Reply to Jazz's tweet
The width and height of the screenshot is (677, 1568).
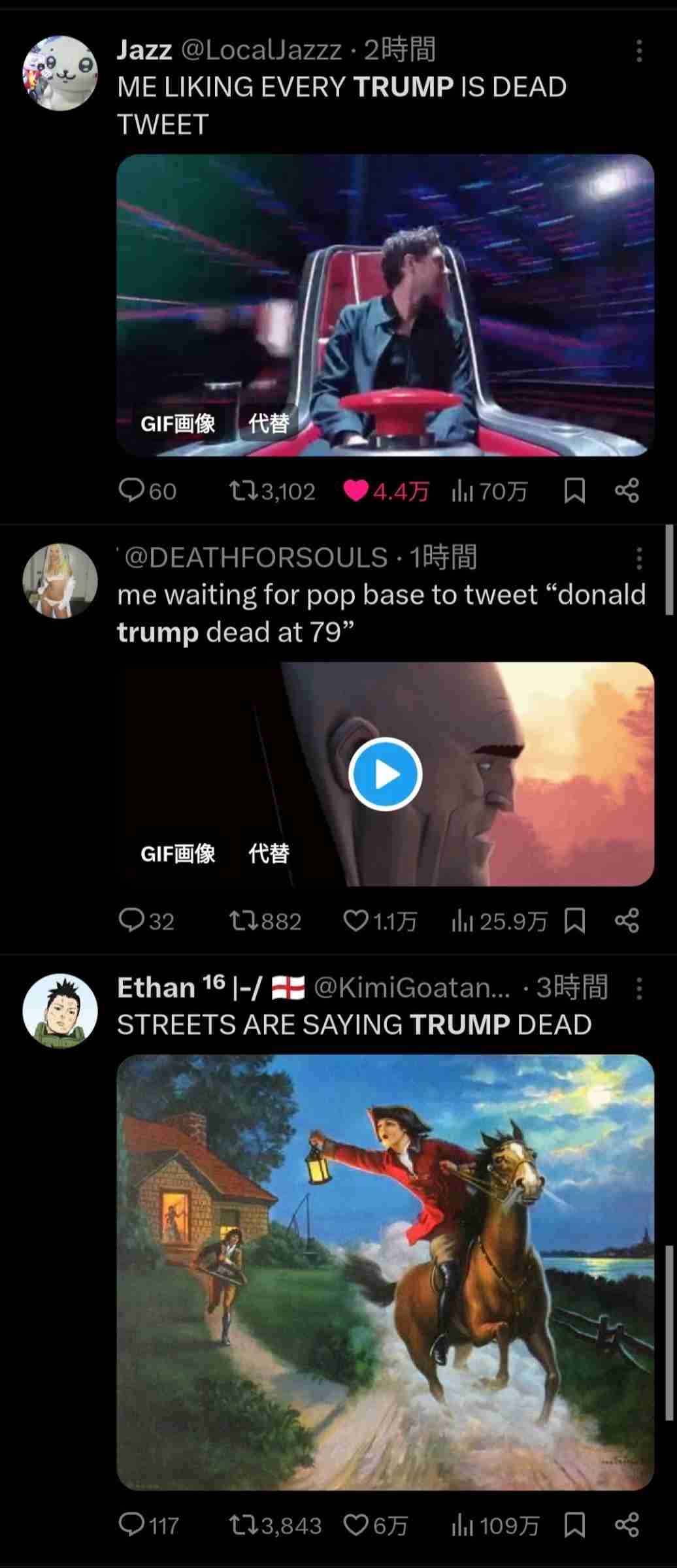[131, 491]
